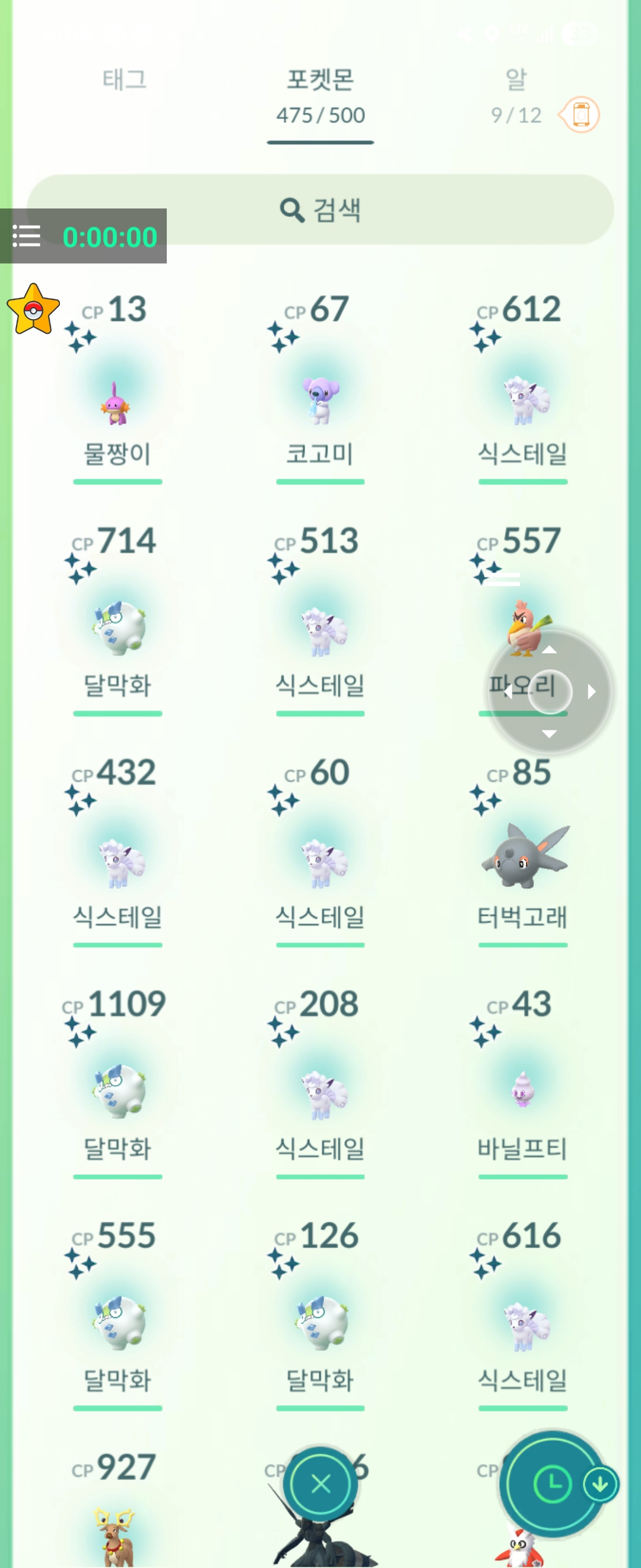Tap the 검색 search field
This screenshot has height=1568, width=641.
pyautogui.click(x=320, y=210)
